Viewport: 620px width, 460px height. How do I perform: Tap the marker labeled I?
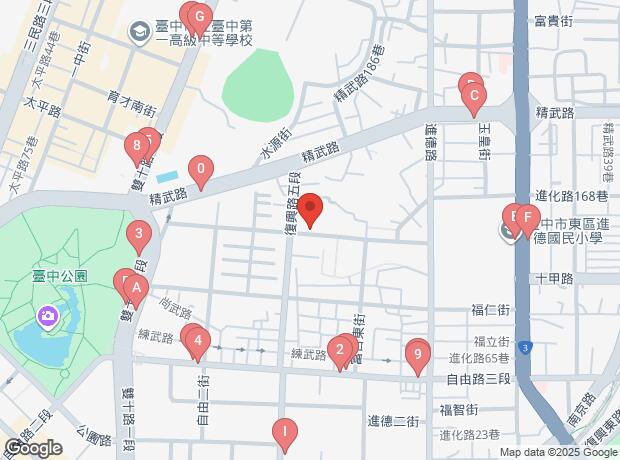[285, 433]
